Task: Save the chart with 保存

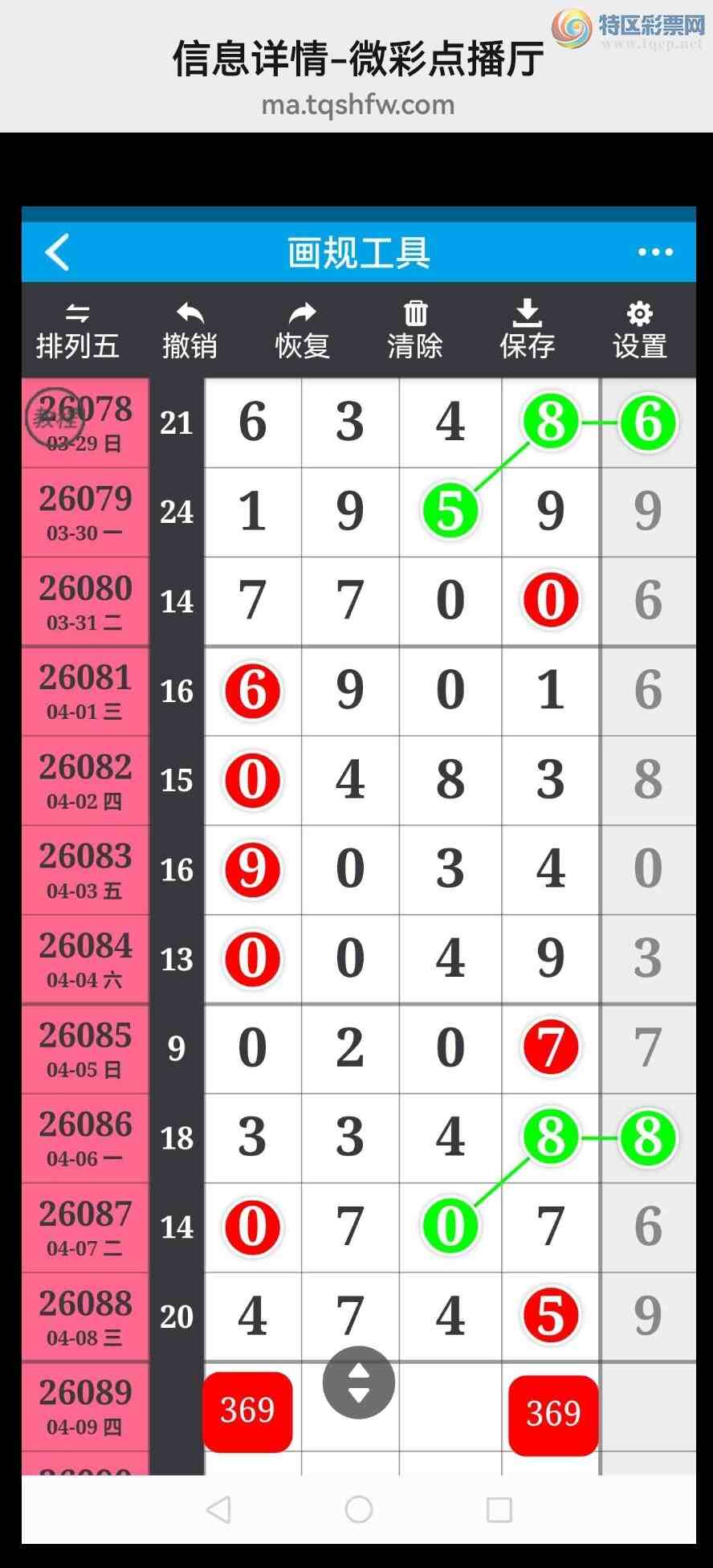Action: pos(528,331)
